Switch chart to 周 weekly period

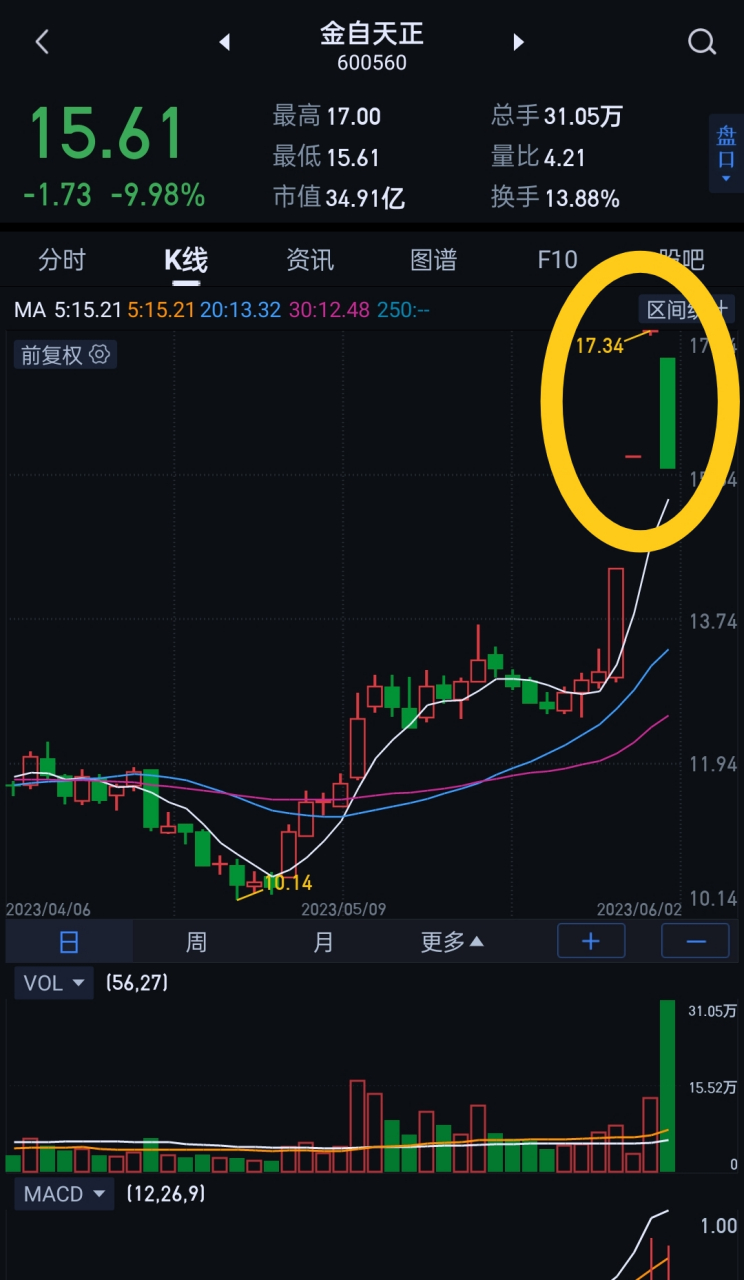[x=196, y=941]
